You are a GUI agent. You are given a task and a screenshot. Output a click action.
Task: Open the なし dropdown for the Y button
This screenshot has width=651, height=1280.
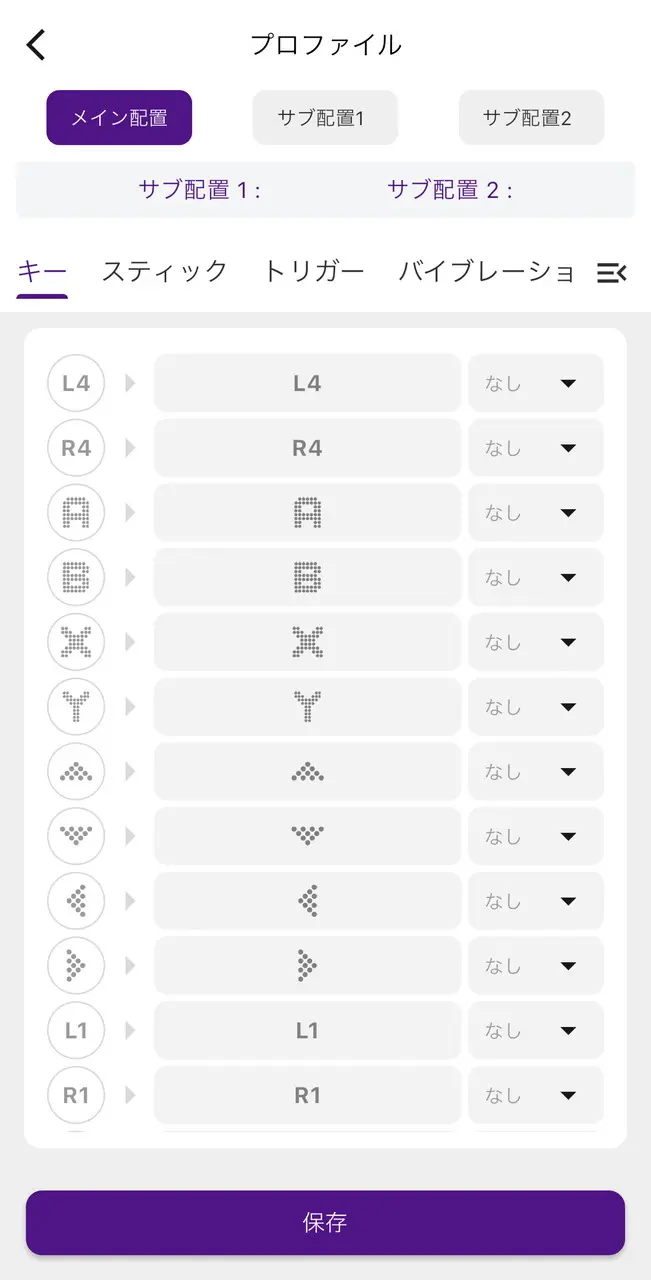point(536,707)
